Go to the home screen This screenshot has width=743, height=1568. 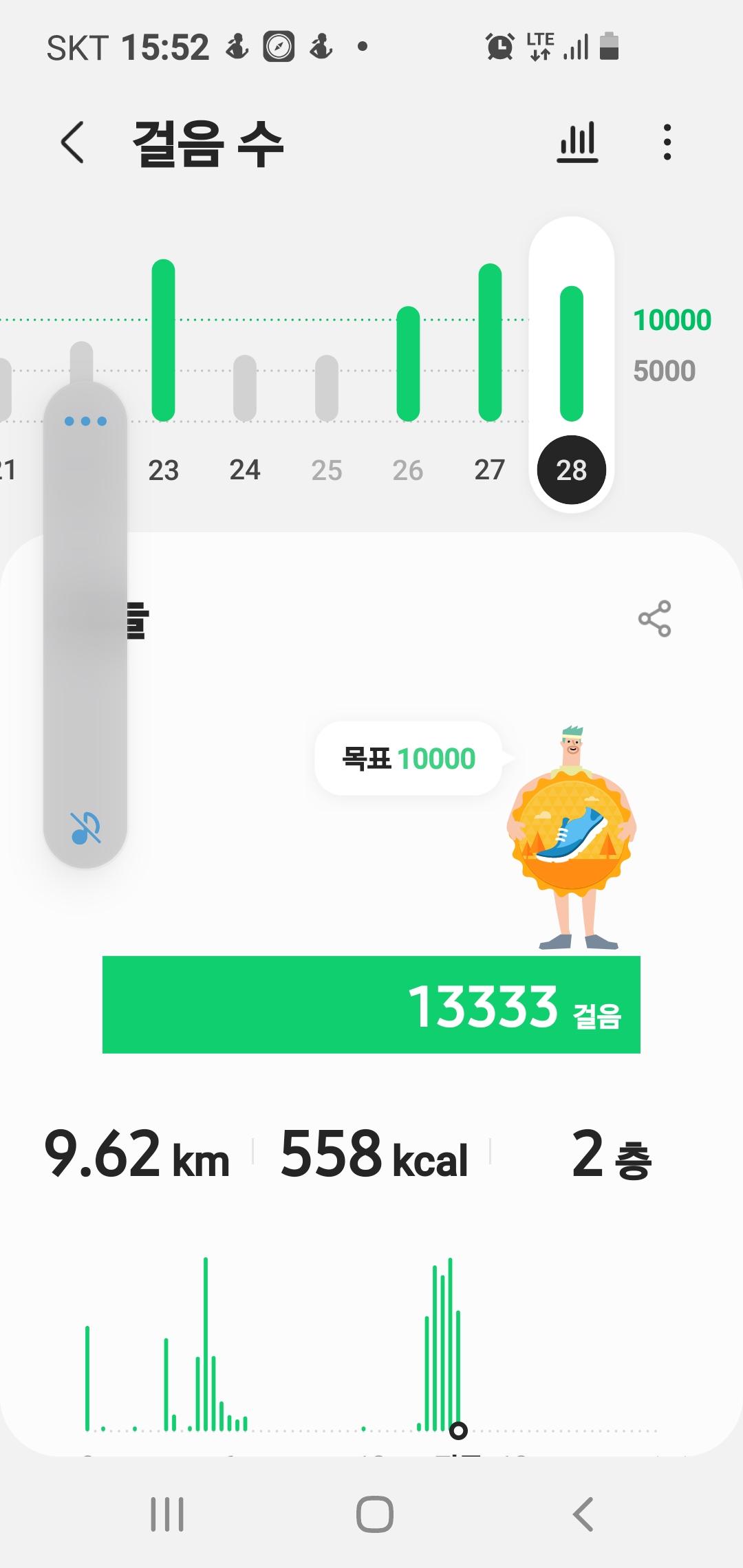point(374,1514)
